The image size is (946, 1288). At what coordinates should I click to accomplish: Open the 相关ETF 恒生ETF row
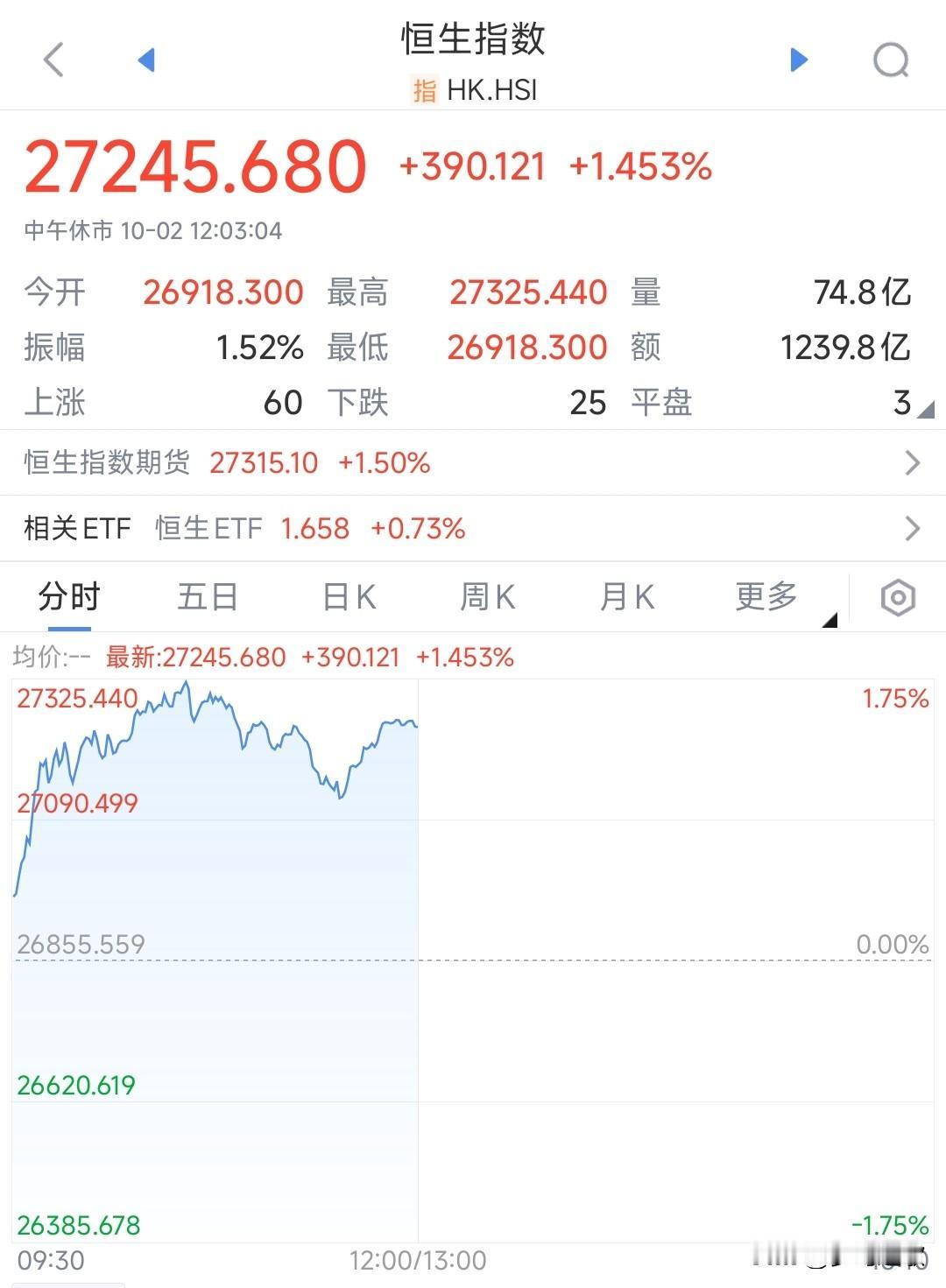[x=473, y=529]
